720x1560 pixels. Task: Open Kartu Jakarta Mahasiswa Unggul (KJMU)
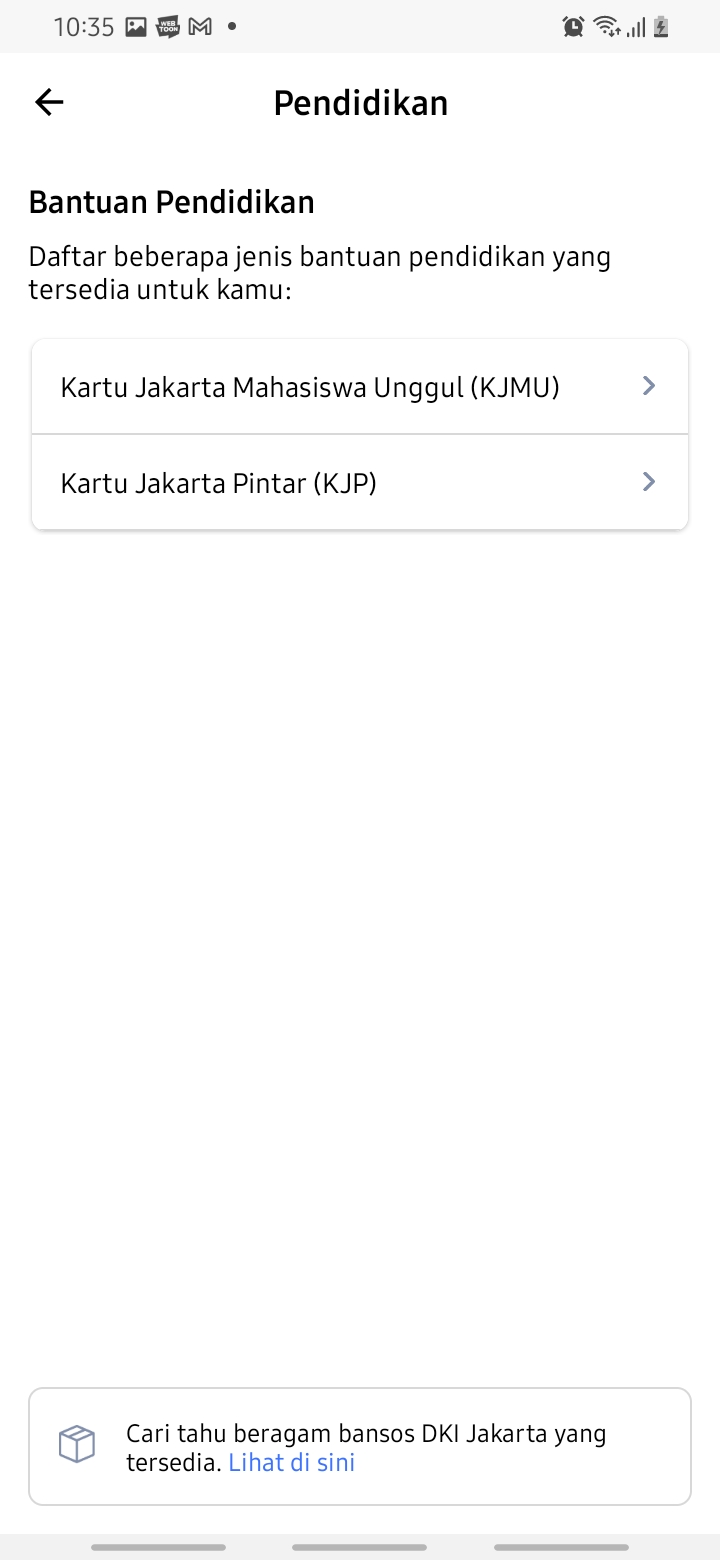click(360, 387)
